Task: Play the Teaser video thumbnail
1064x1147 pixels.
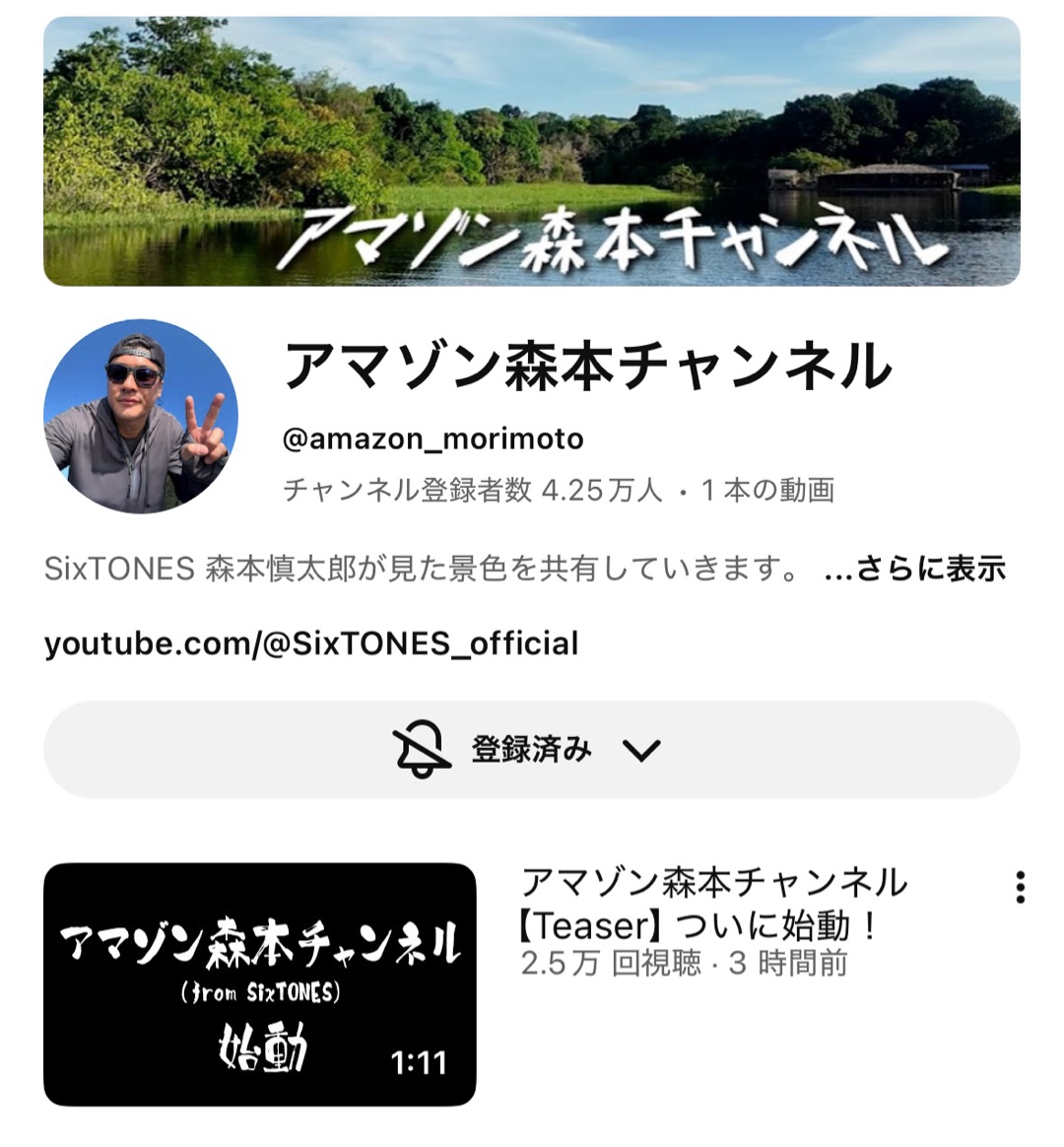Action: coord(260,984)
